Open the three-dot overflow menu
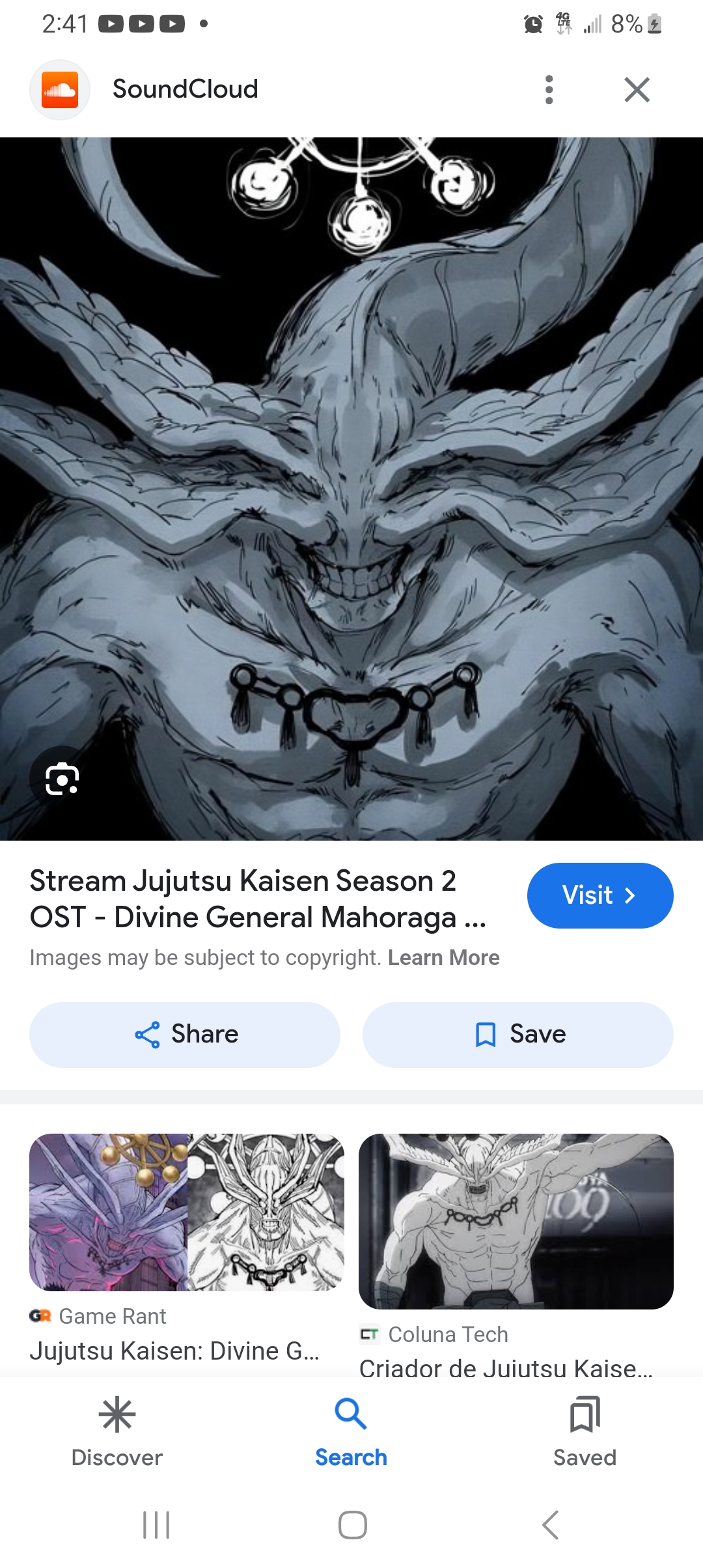703x1568 pixels. point(549,89)
